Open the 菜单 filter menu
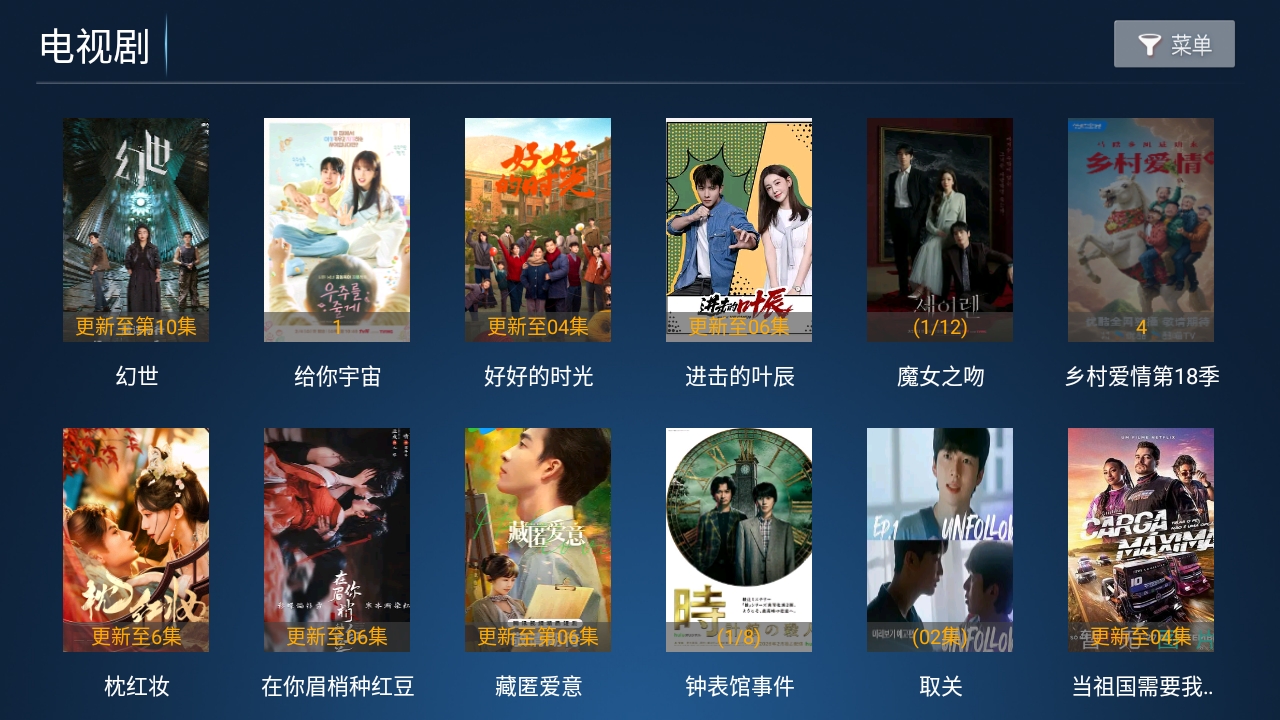 tap(1174, 44)
